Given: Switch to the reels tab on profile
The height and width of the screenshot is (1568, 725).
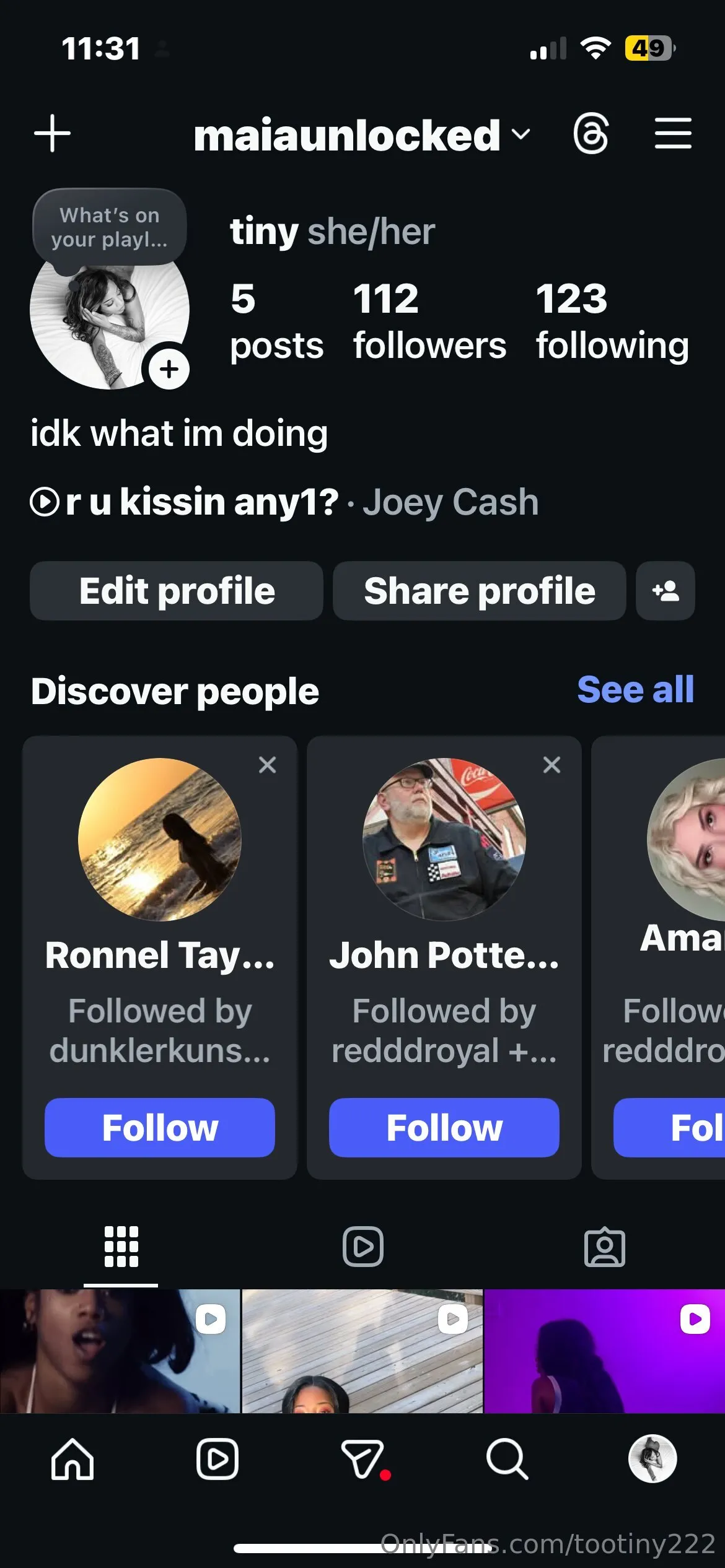Looking at the screenshot, I should click(362, 1247).
